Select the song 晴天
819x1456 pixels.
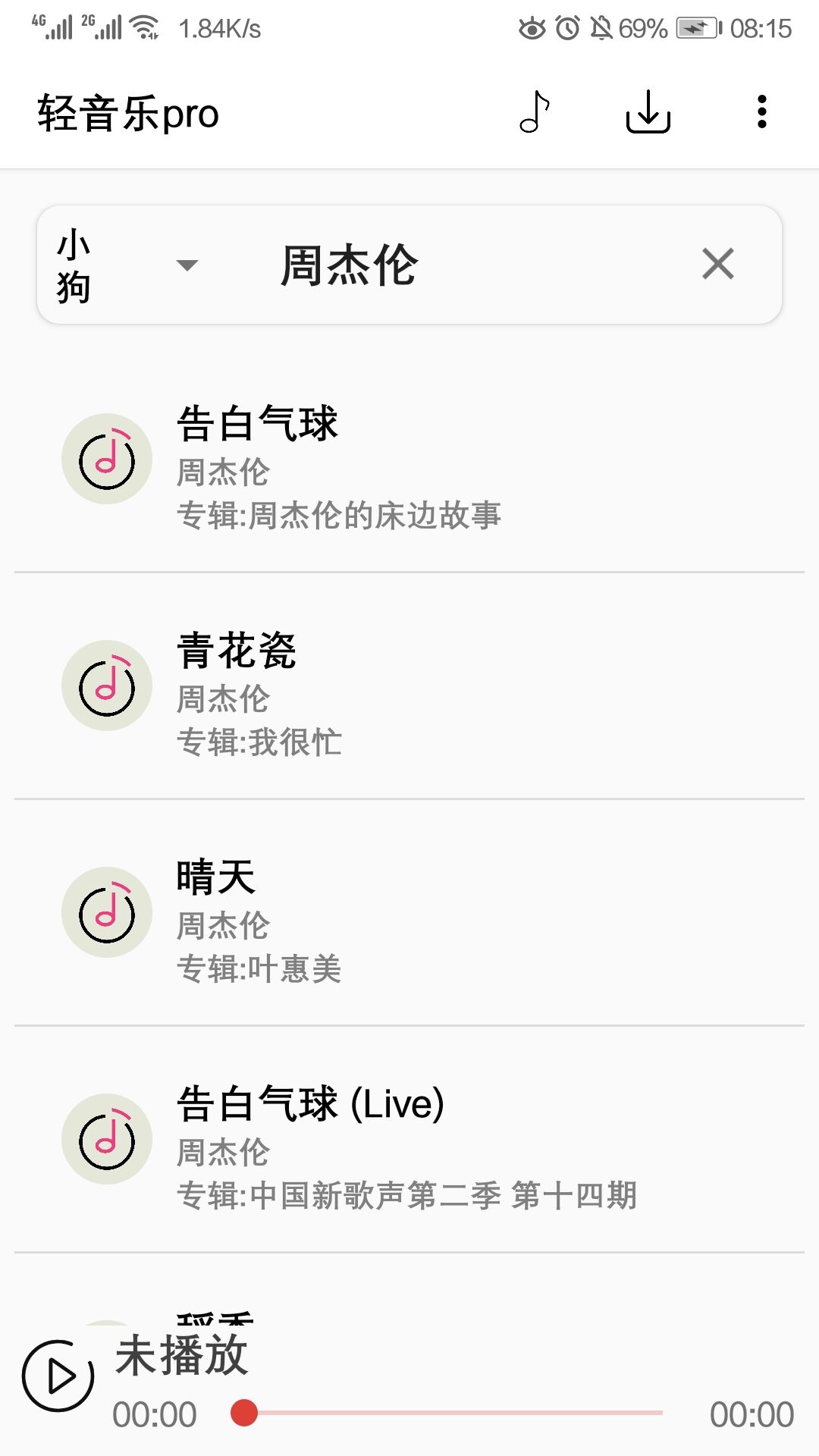(409, 913)
